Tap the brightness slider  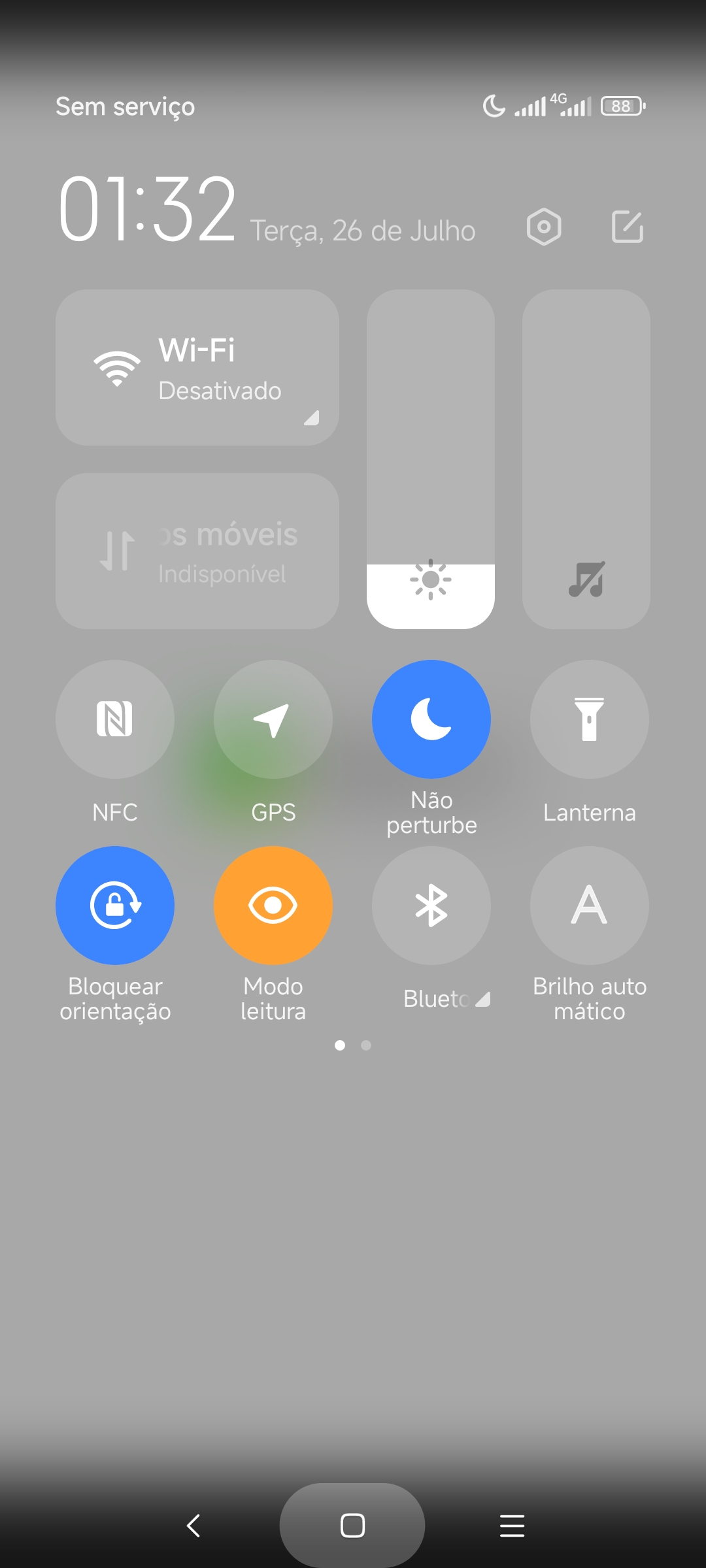click(431, 459)
